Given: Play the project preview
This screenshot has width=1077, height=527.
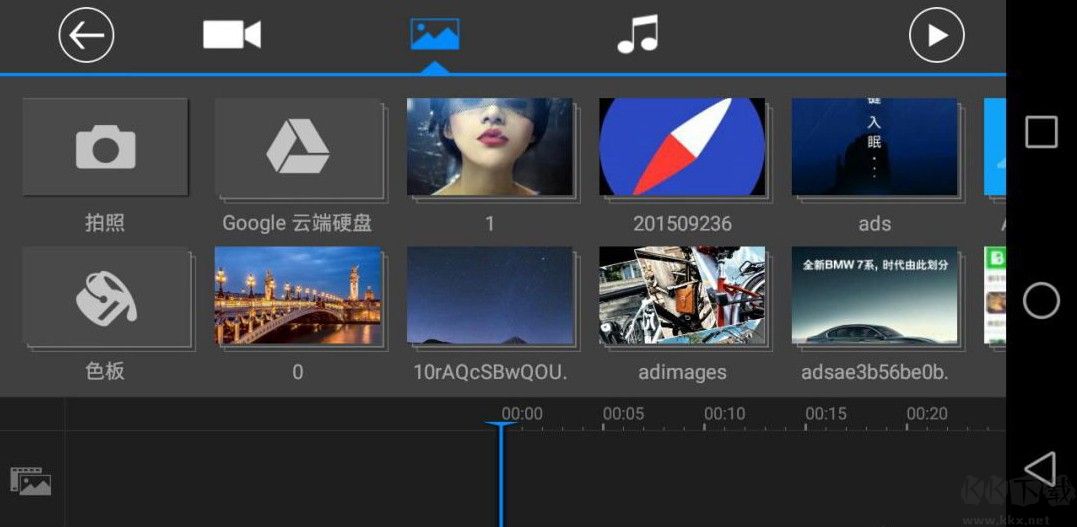Looking at the screenshot, I should [936, 36].
